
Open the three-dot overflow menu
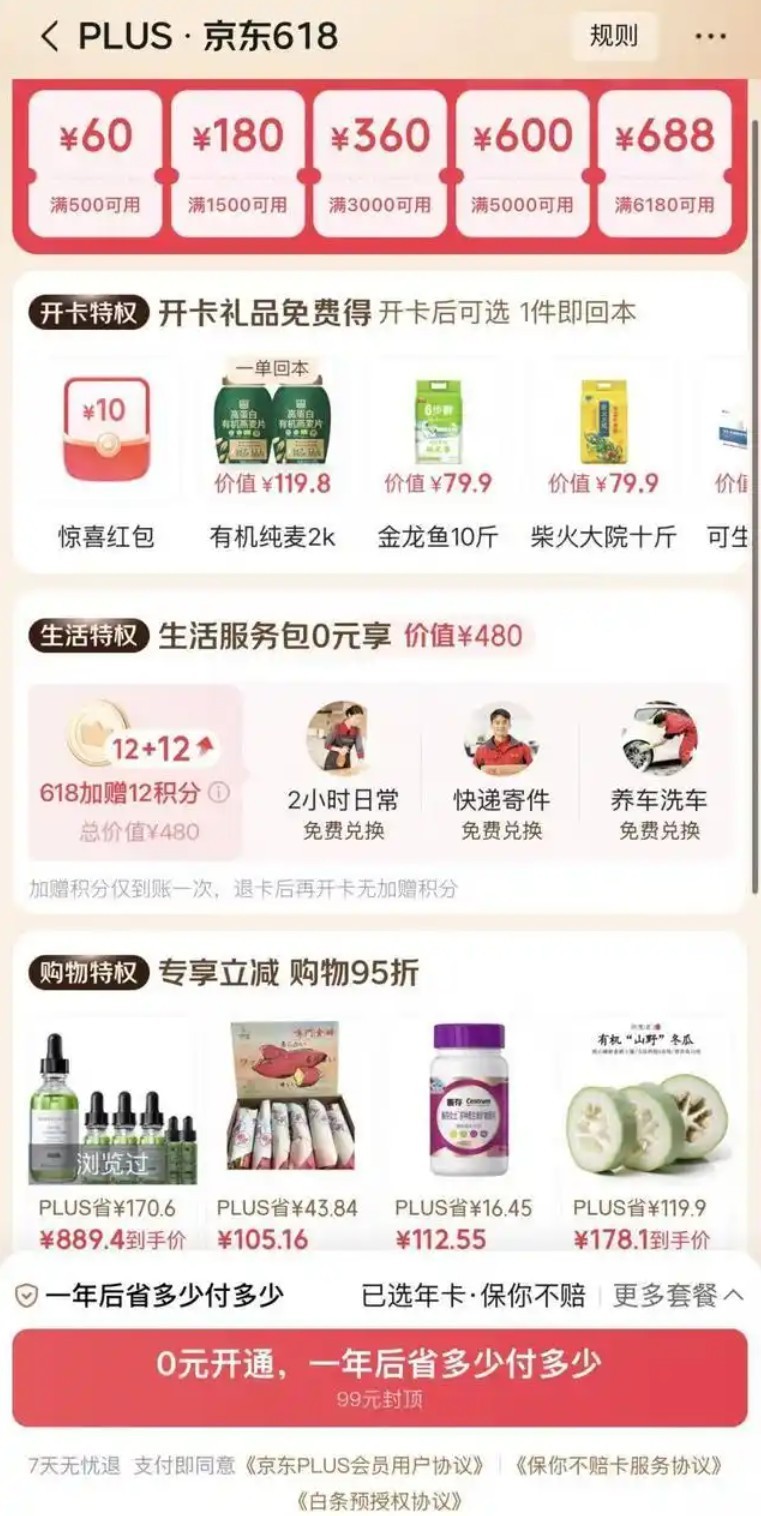tap(710, 37)
